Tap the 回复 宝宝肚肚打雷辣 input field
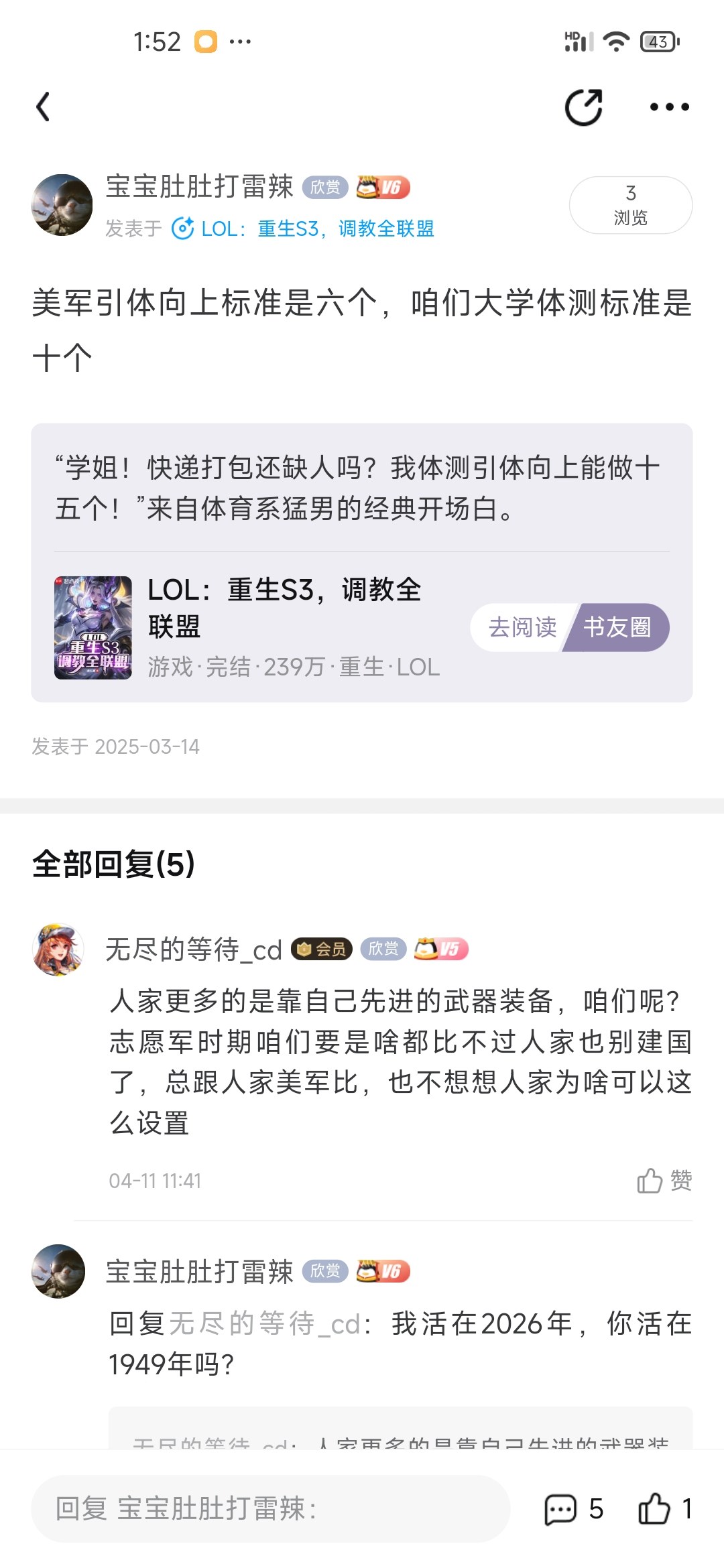This screenshot has width=724, height=1568. pyautogui.click(x=270, y=1509)
